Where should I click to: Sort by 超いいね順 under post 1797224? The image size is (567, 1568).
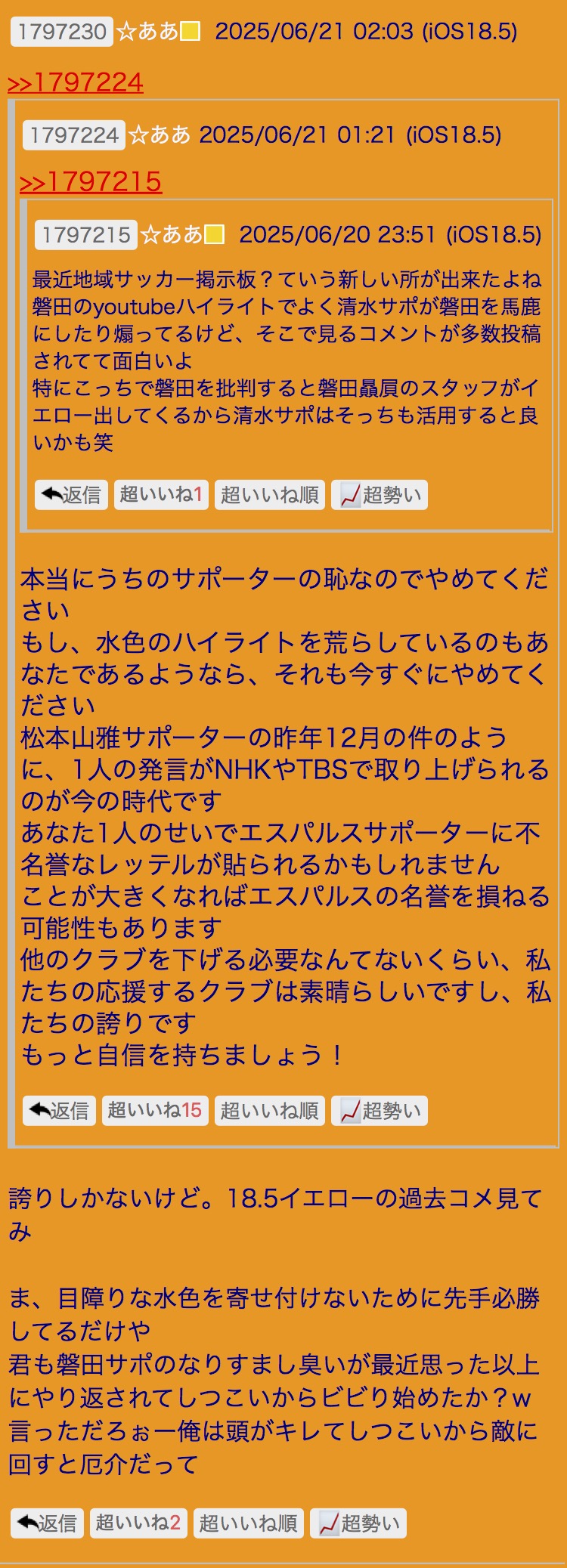270,1111
